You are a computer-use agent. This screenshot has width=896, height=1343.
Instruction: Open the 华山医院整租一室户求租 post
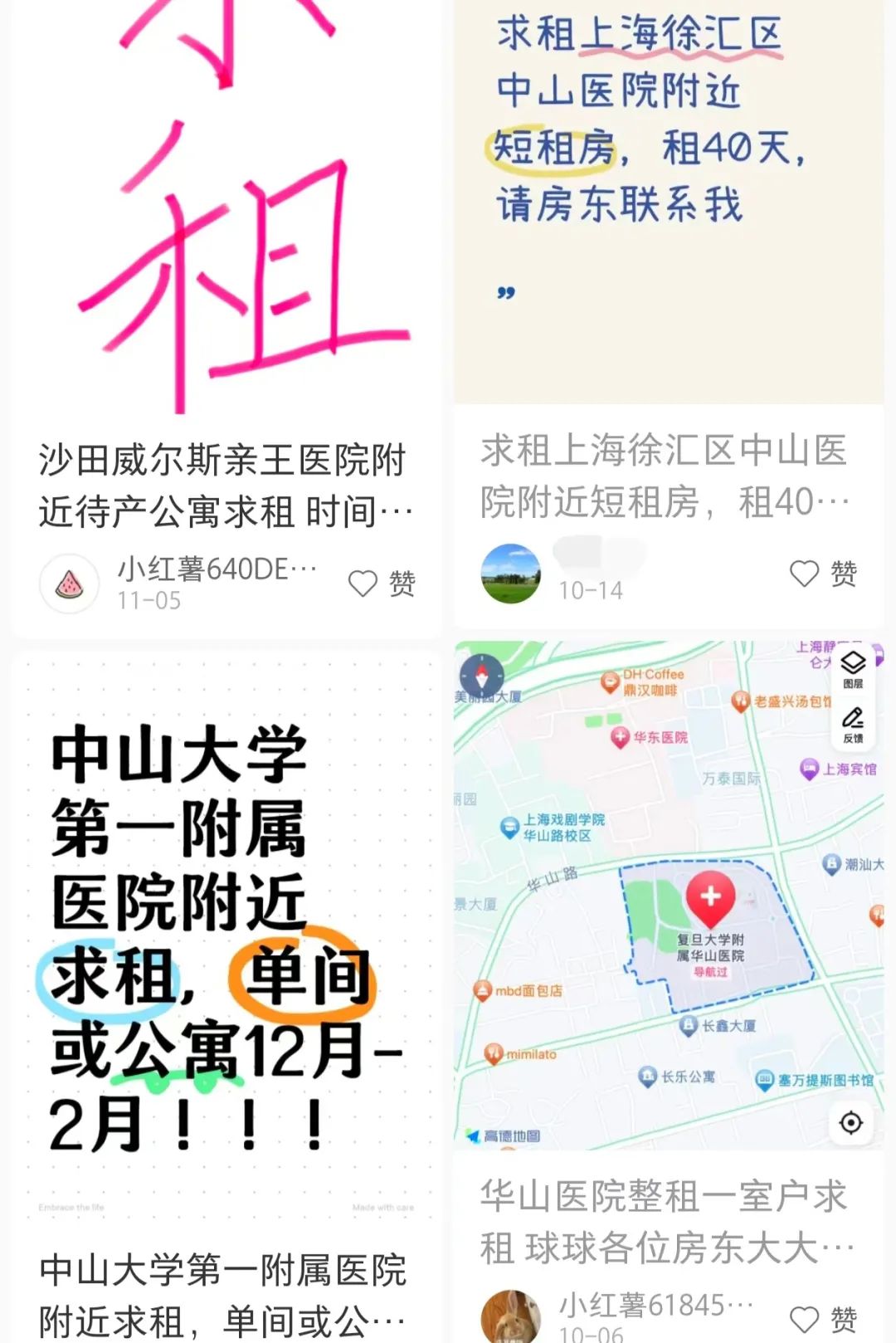tap(665, 1221)
